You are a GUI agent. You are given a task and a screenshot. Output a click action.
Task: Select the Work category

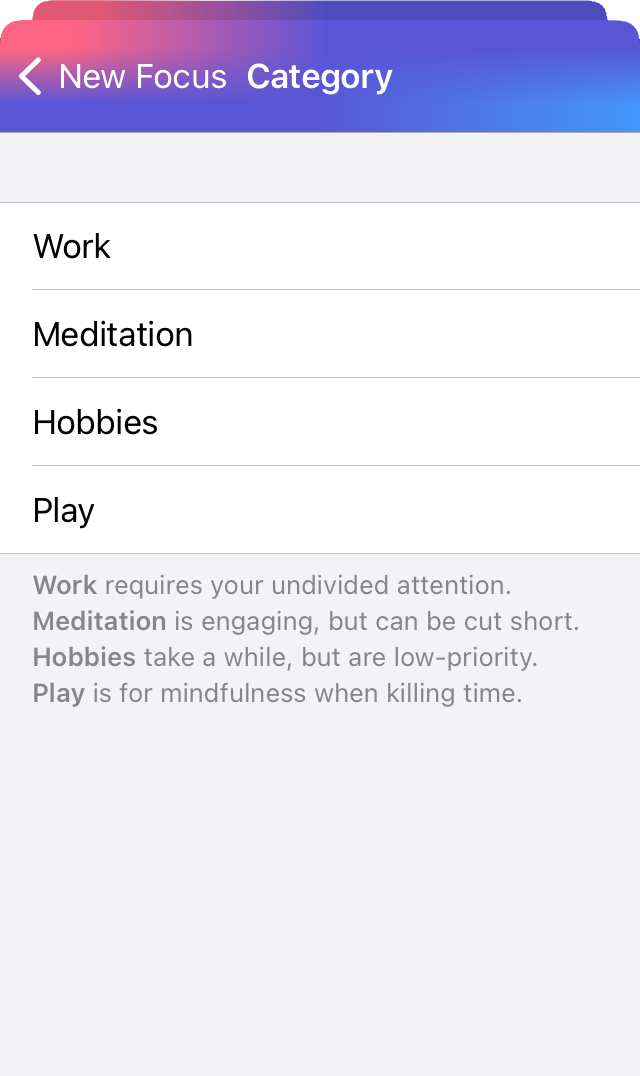coord(320,247)
